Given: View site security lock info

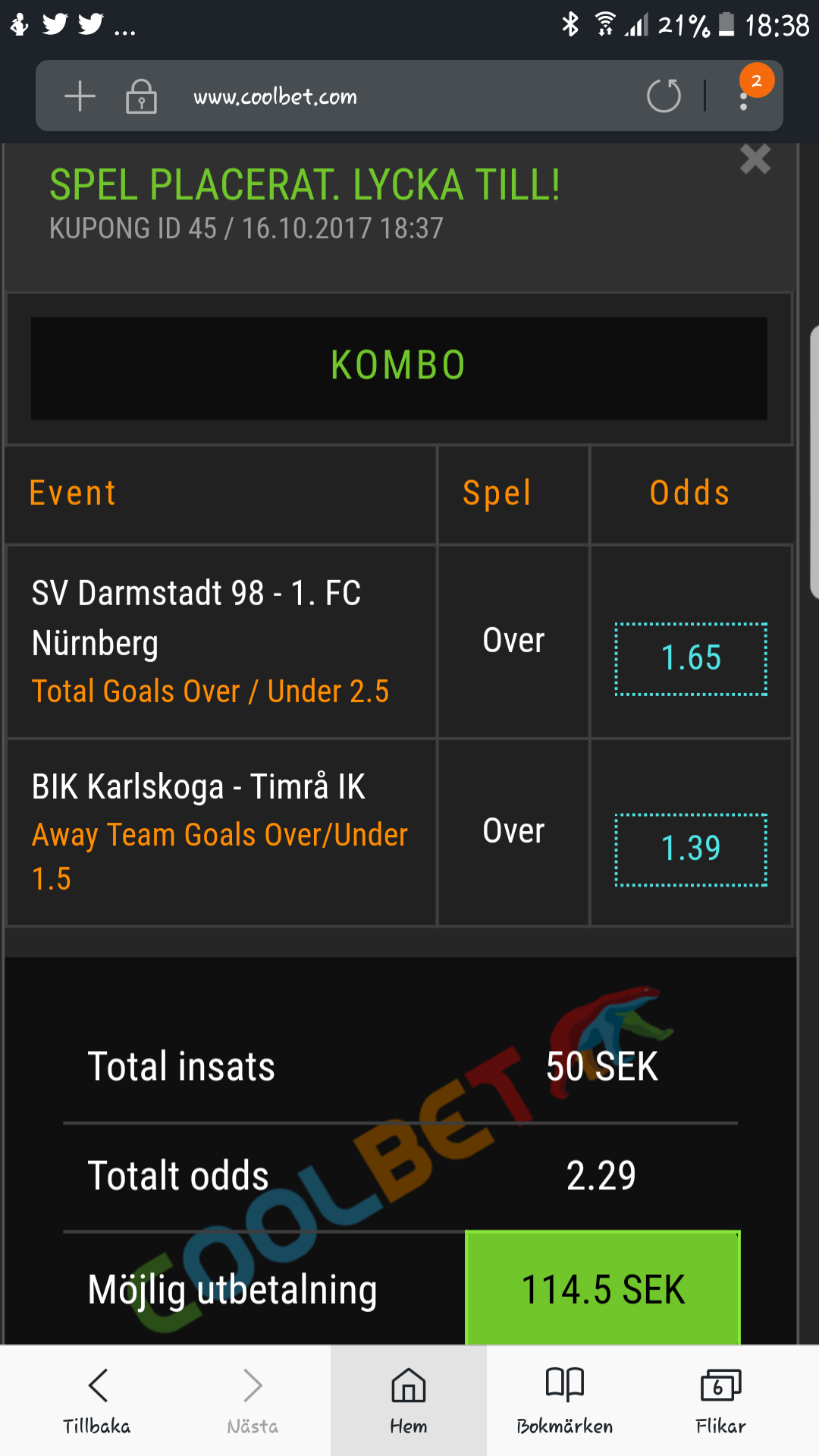Looking at the screenshot, I should (141, 96).
